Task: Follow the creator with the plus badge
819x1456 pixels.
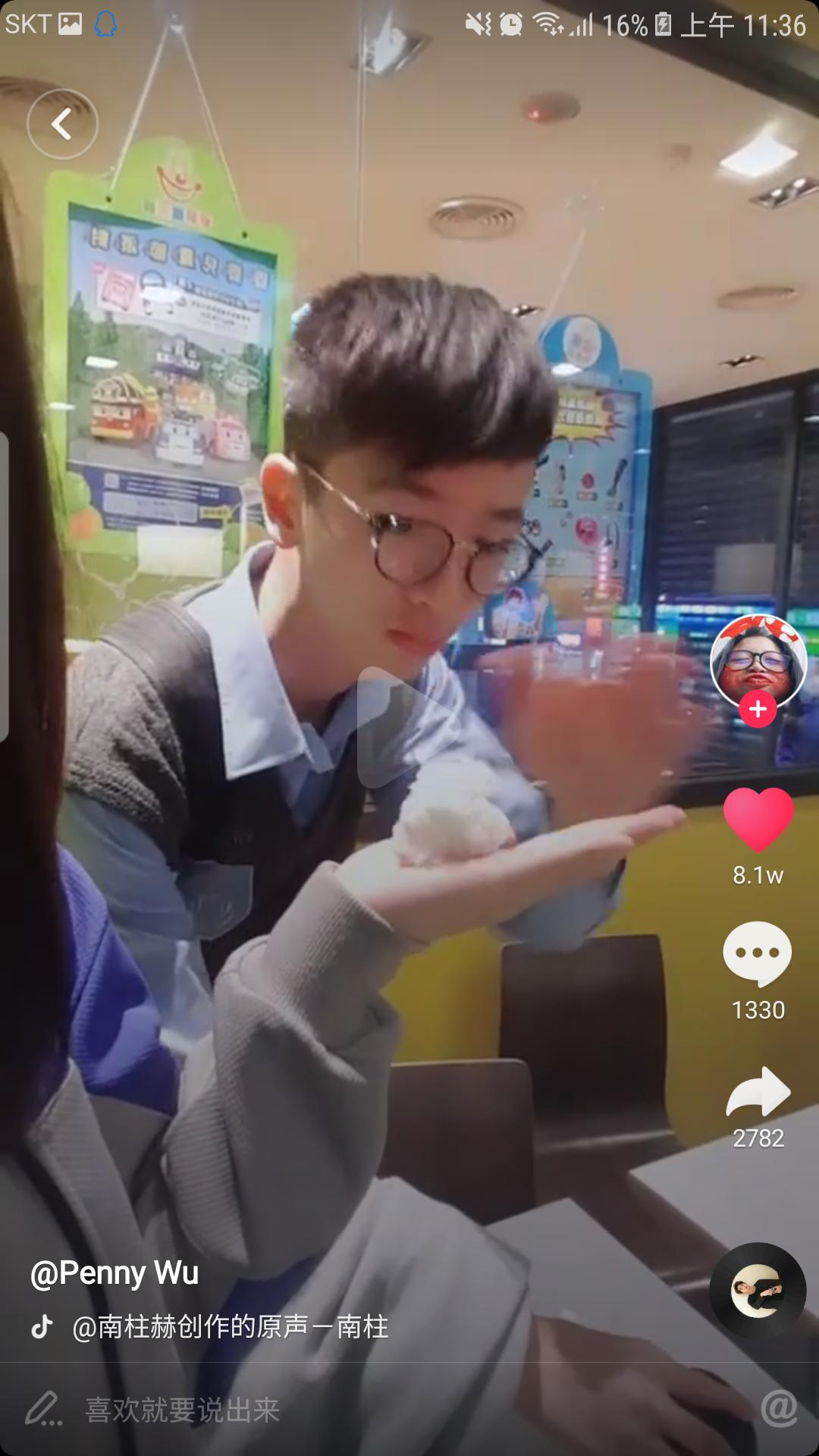Action: 758,710
